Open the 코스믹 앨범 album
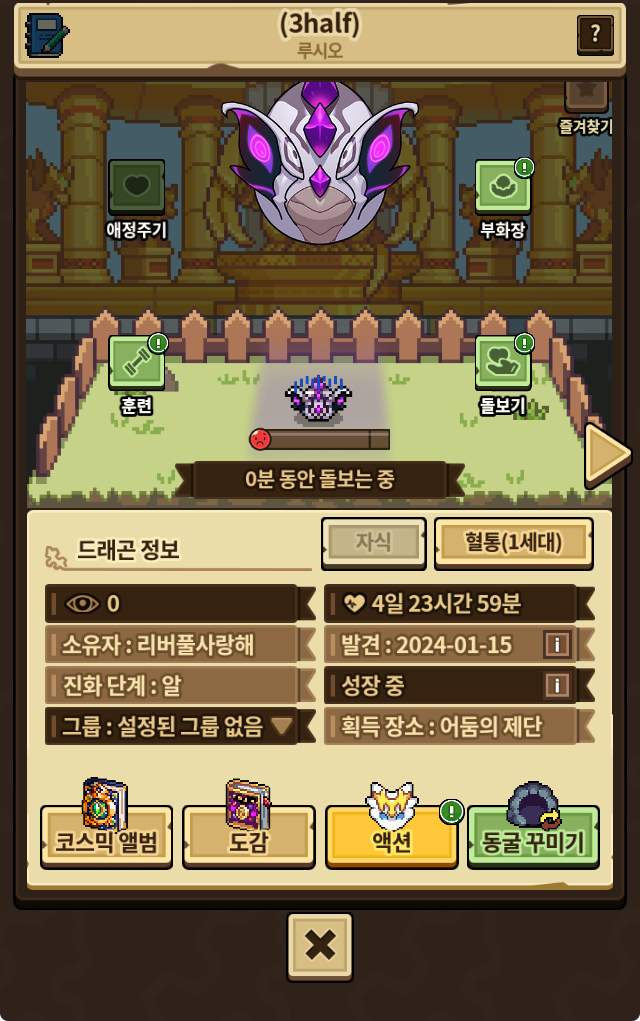This screenshot has width=640, height=1021. coord(106,837)
